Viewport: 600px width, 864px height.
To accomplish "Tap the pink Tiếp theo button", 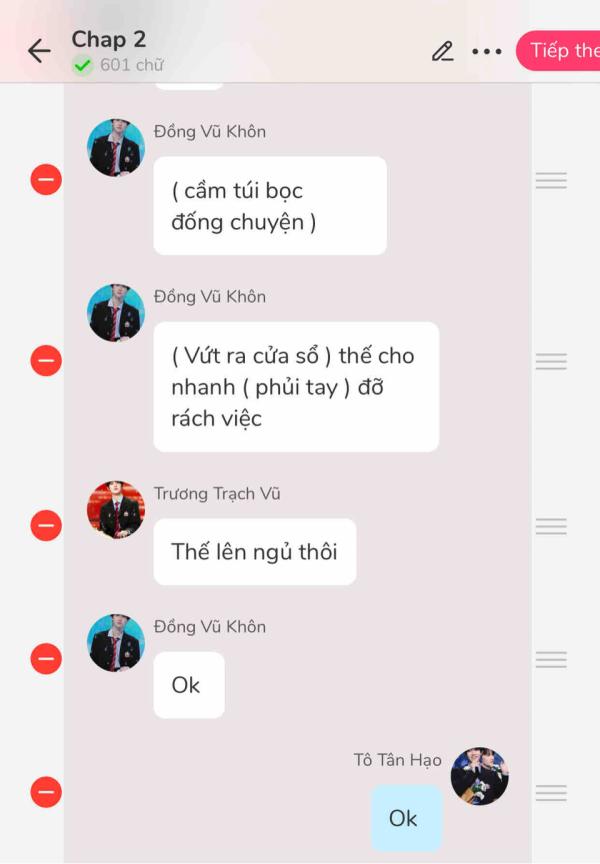I will click(x=562, y=51).
